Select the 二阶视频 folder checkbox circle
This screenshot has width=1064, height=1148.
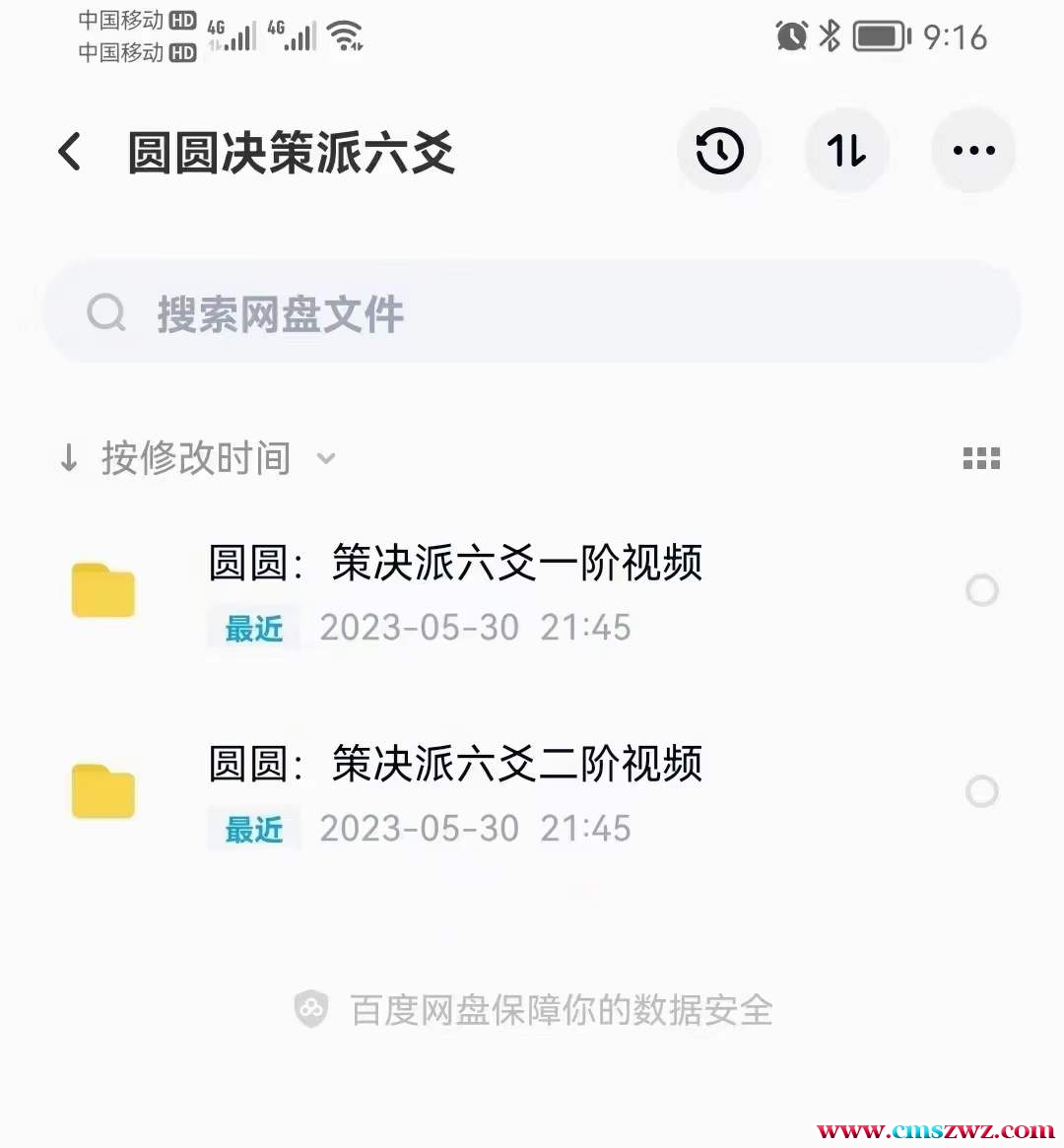tap(981, 791)
